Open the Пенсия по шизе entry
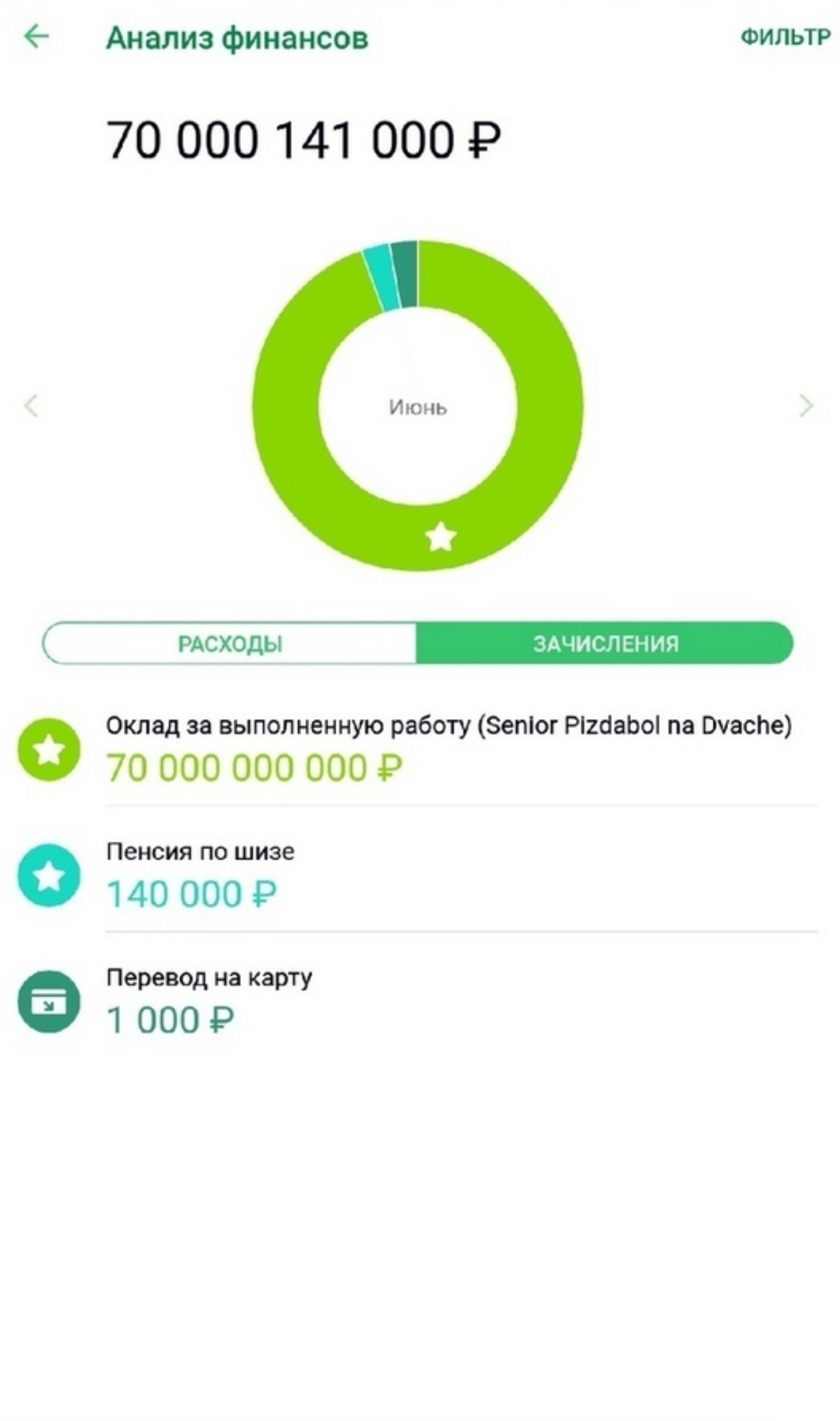This screenshot has width=840, height=1421. point(417,875)
